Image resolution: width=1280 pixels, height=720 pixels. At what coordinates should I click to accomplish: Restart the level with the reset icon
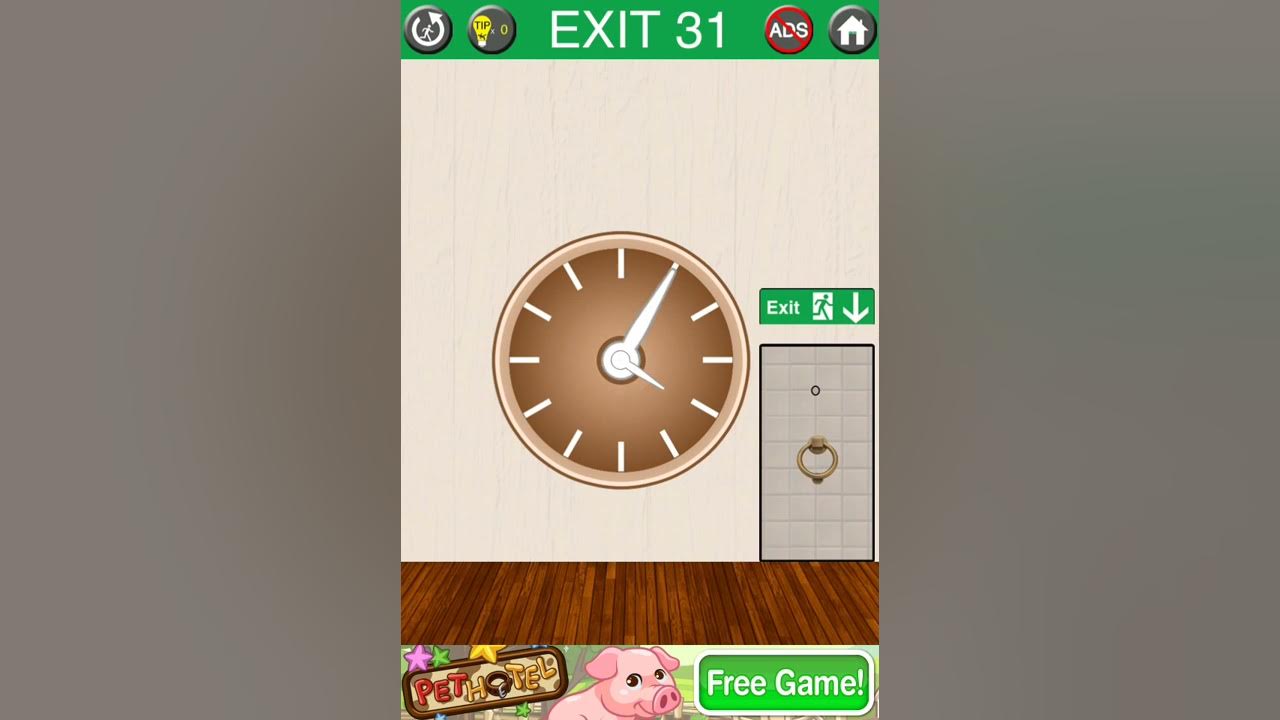(427, 30)
